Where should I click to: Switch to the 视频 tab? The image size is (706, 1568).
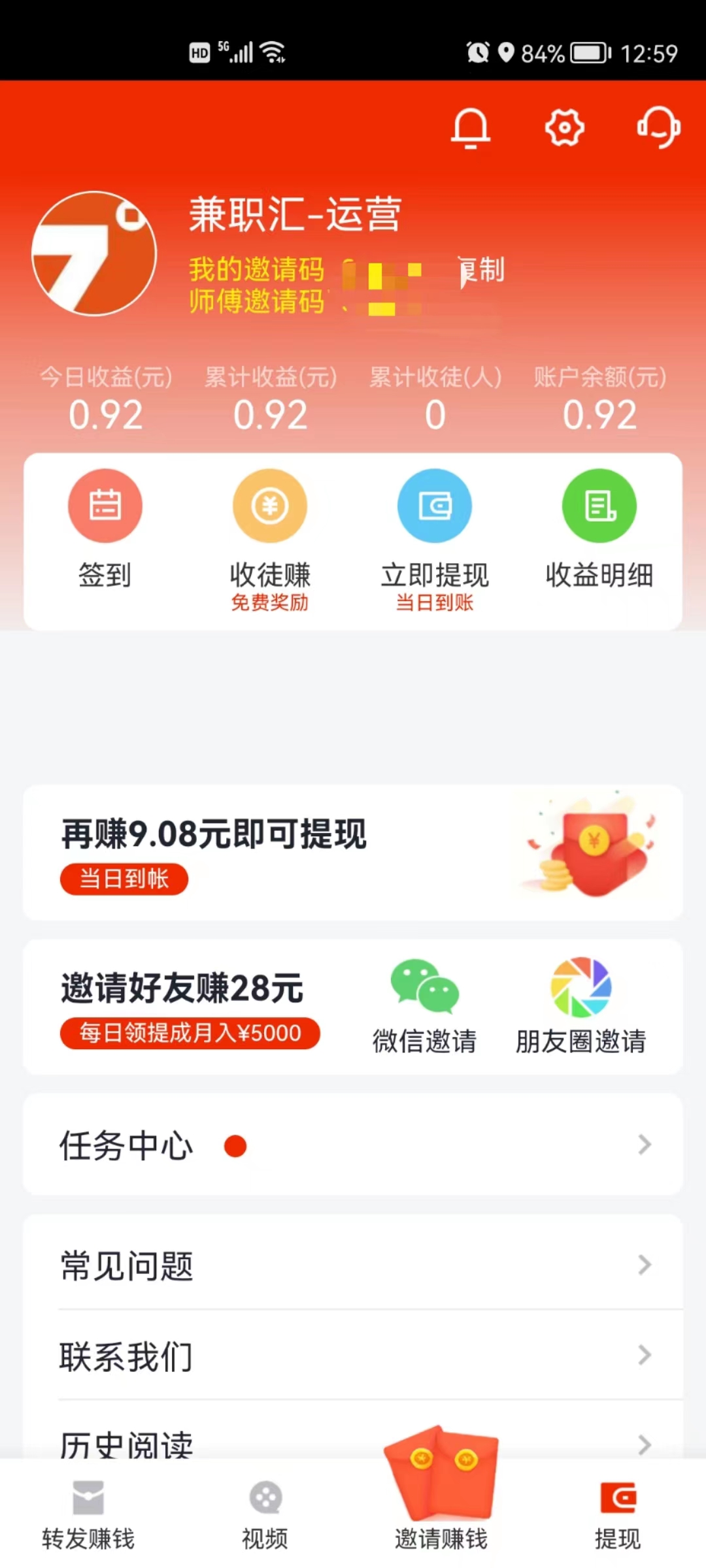point(264,1516)
